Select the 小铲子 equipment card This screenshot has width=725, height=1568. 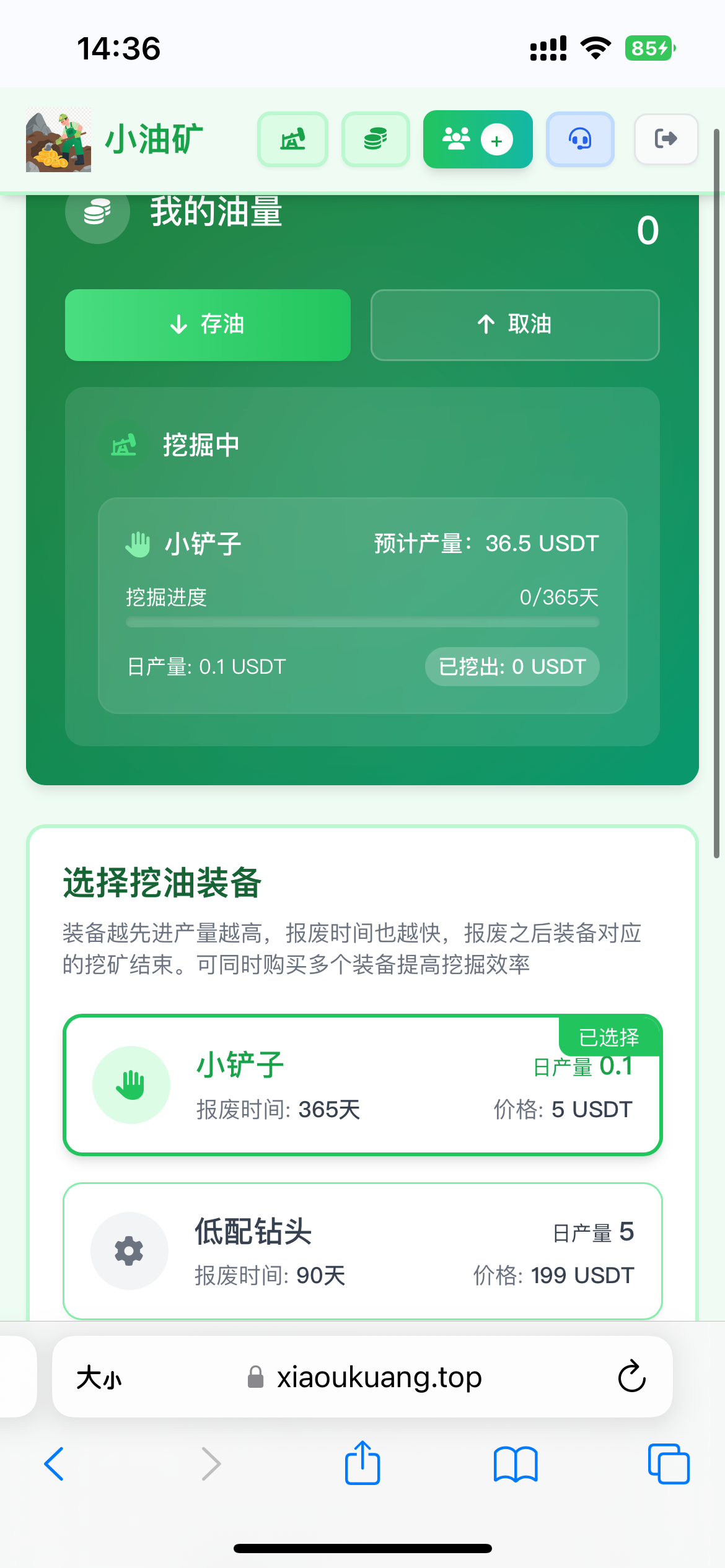coord(362,1085)
